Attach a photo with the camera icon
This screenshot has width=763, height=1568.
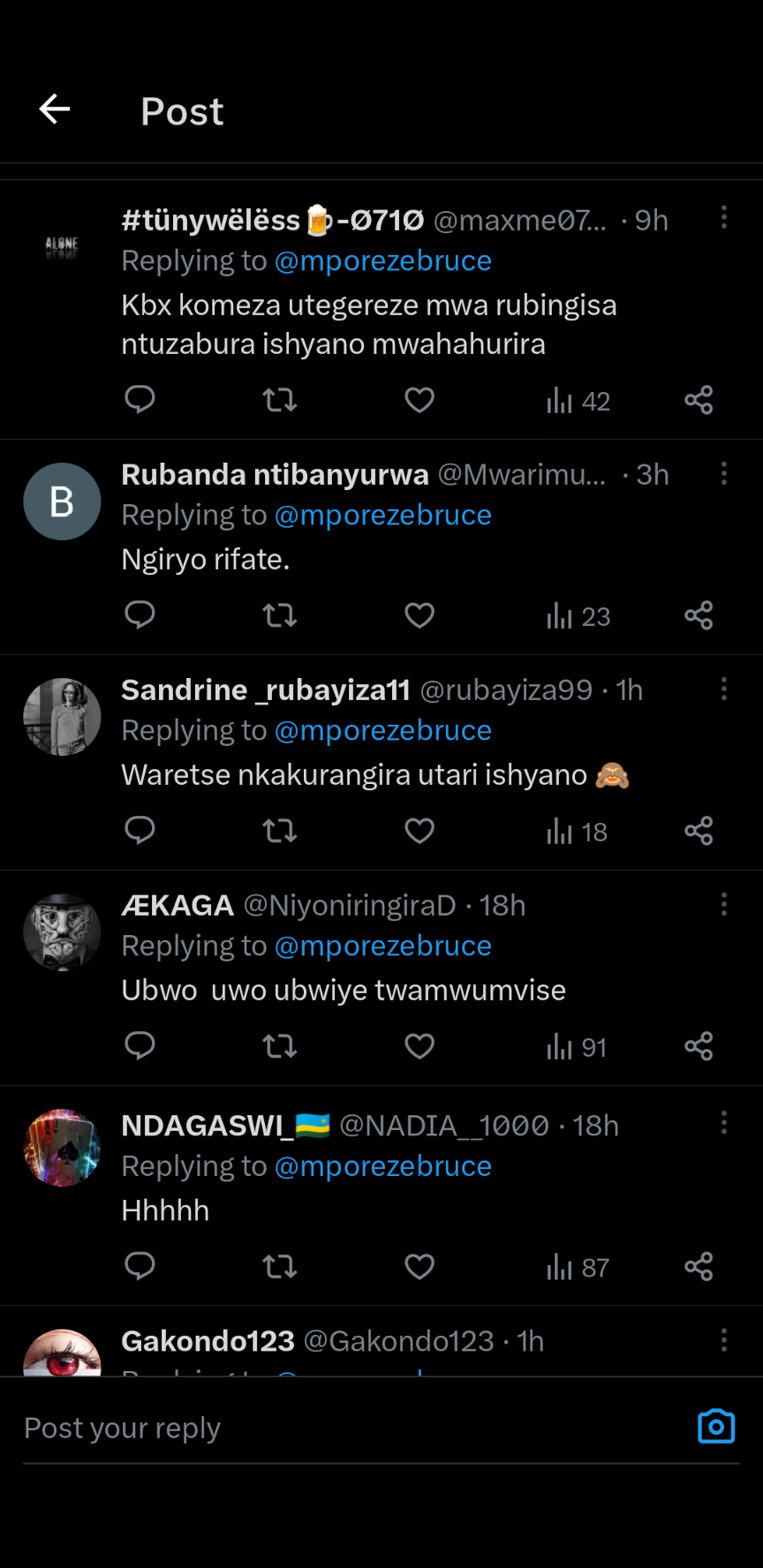[716, 1427]
